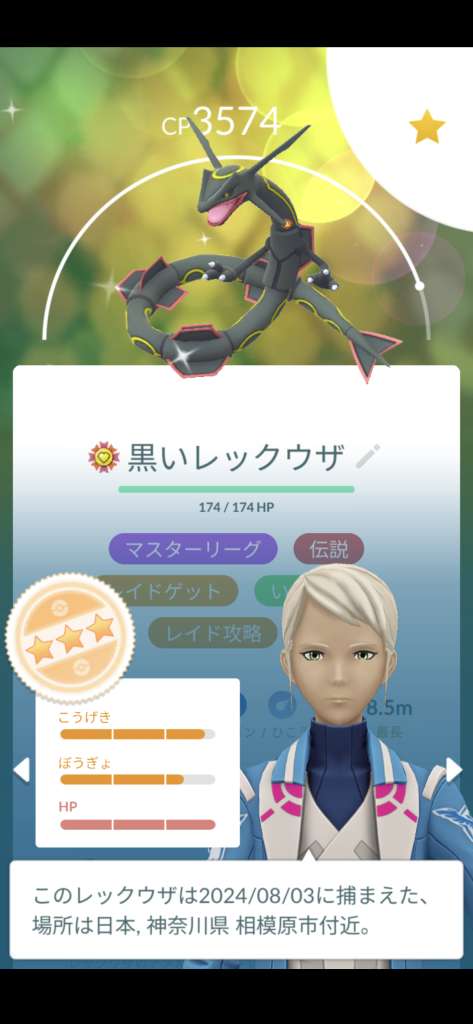
Task: Go to the next Pokémon with the right arrow
Action: [453, 769]
